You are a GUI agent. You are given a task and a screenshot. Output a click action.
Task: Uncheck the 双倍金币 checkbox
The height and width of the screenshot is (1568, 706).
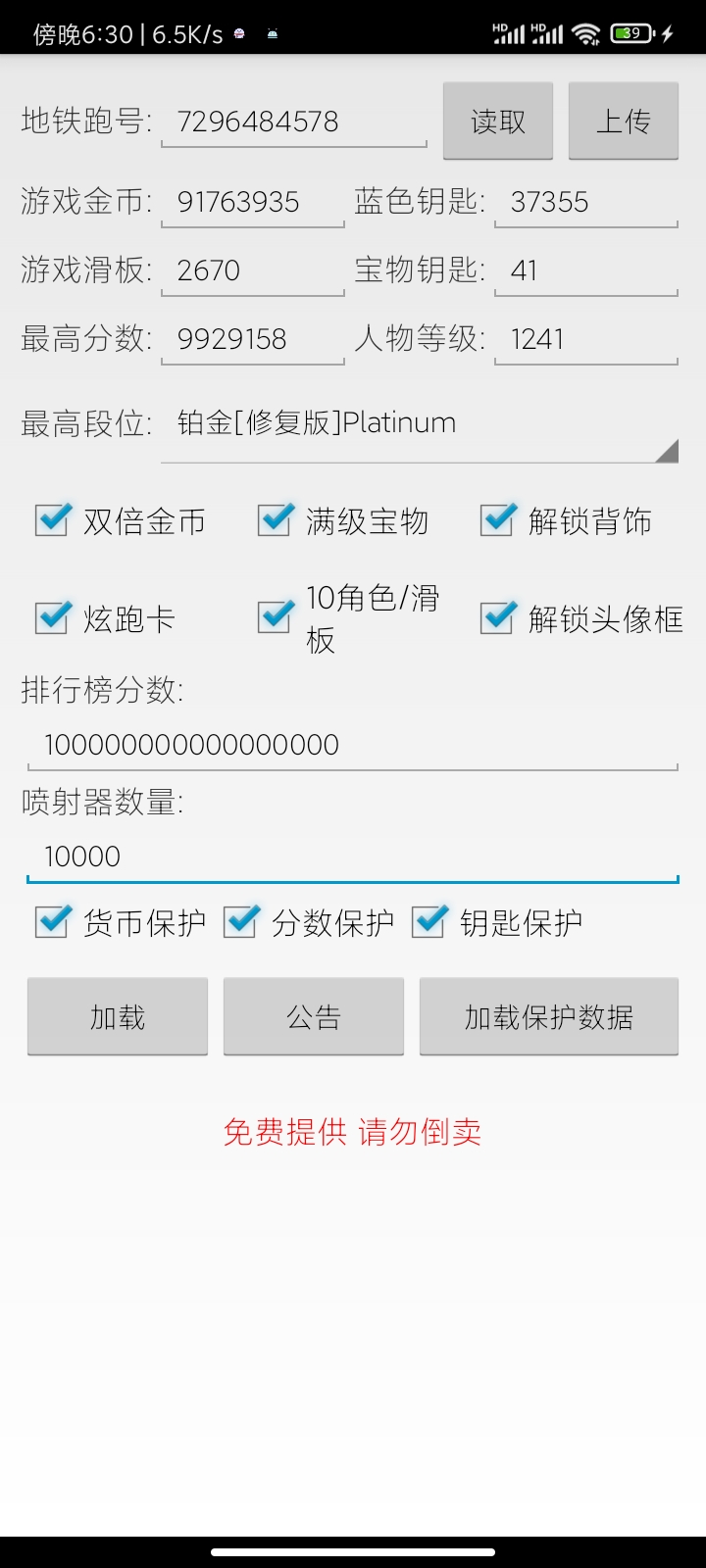pyautogui.click(x=53, y=520)
